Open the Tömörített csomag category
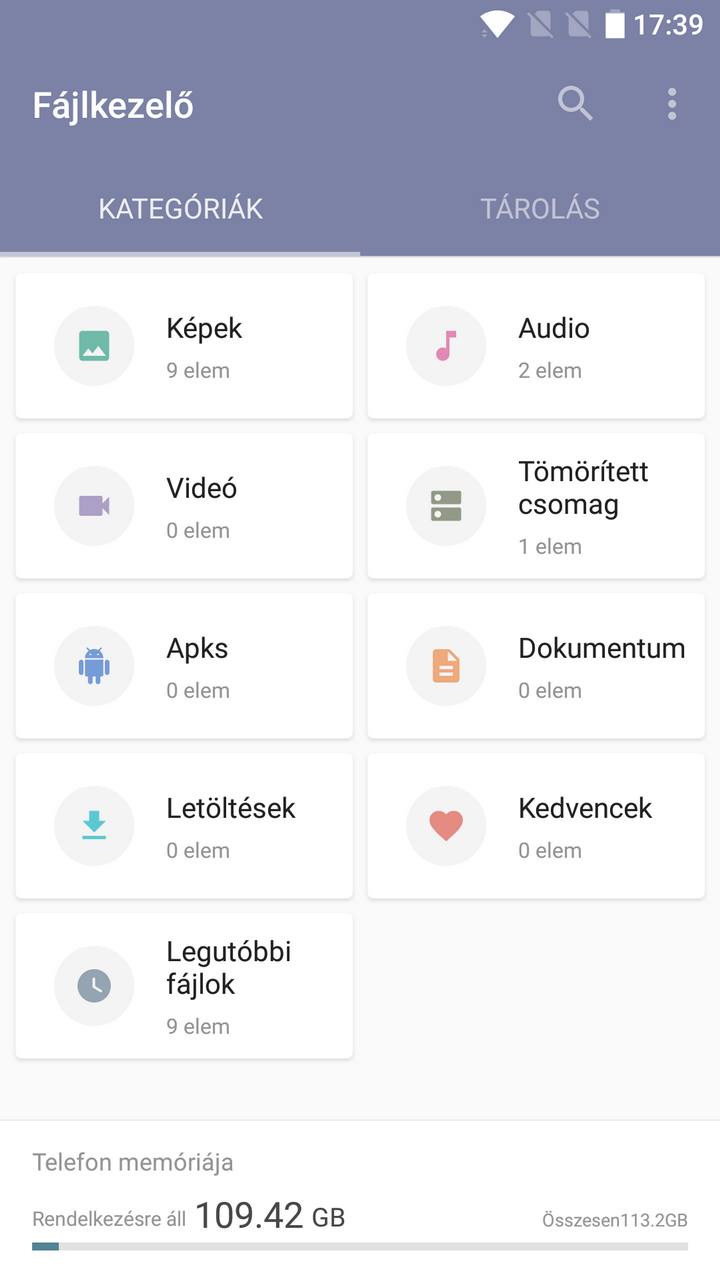 (536, 506)
